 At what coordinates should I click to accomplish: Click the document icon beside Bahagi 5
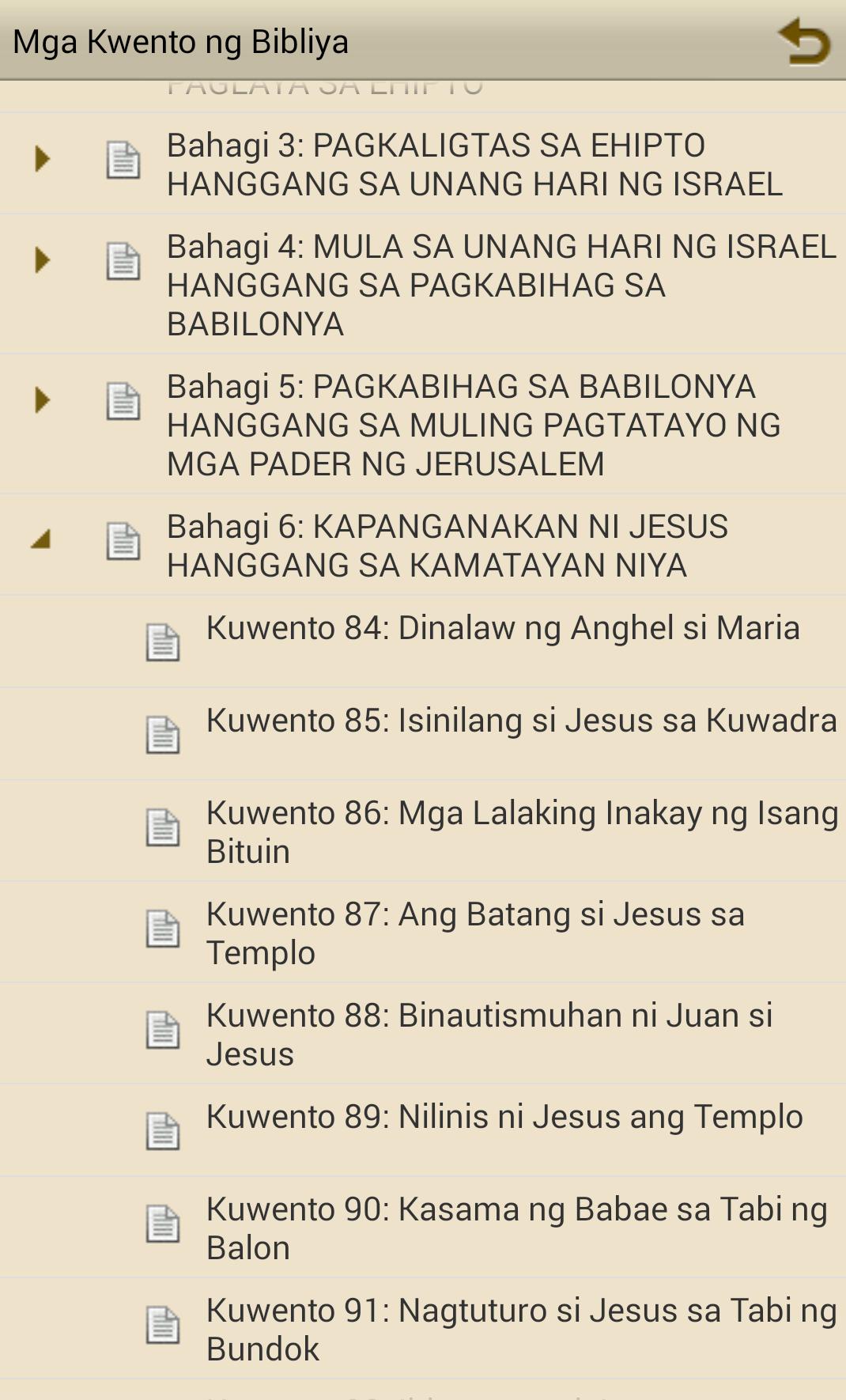click(x=124, y=402)
